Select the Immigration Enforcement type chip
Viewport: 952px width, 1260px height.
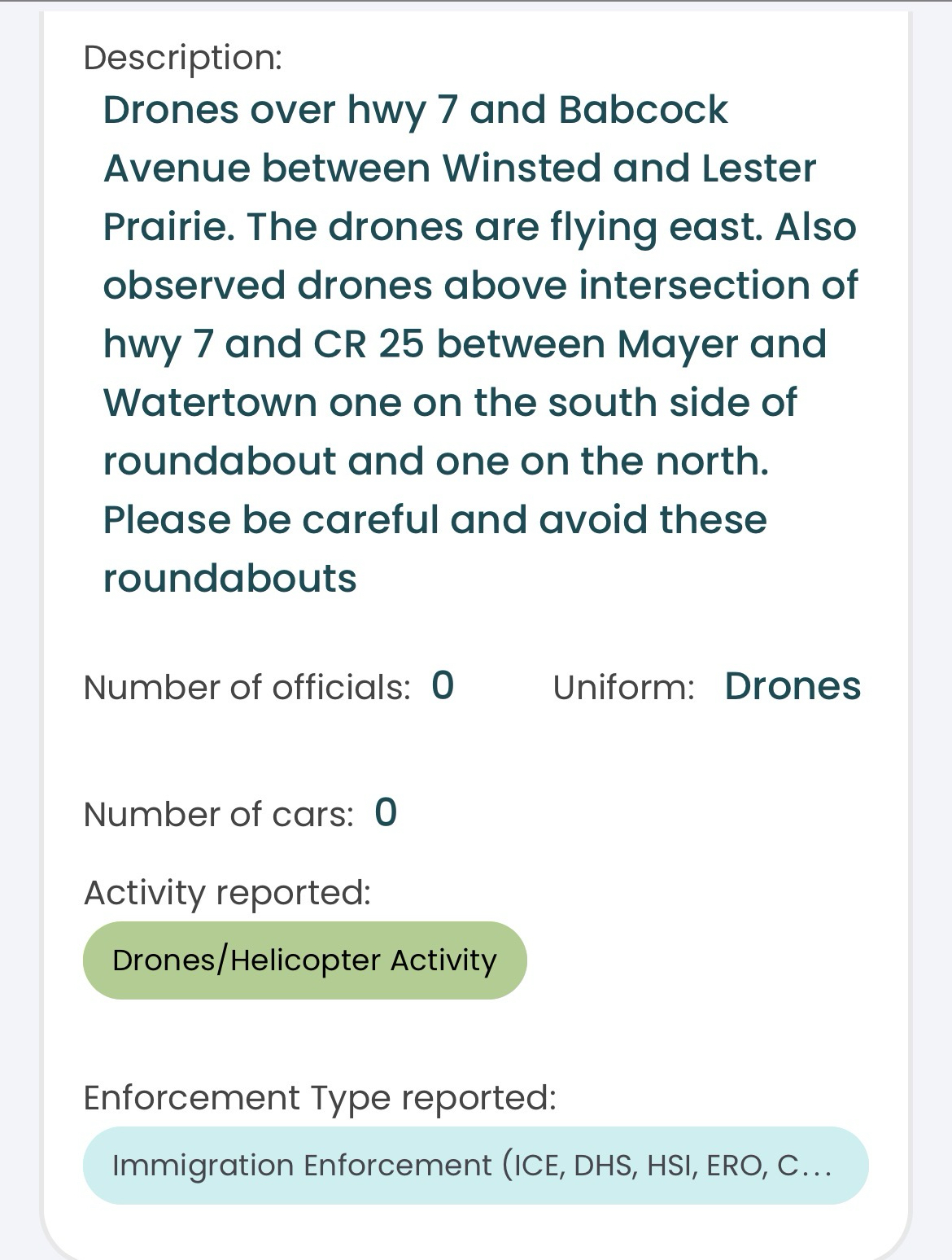475,1166
